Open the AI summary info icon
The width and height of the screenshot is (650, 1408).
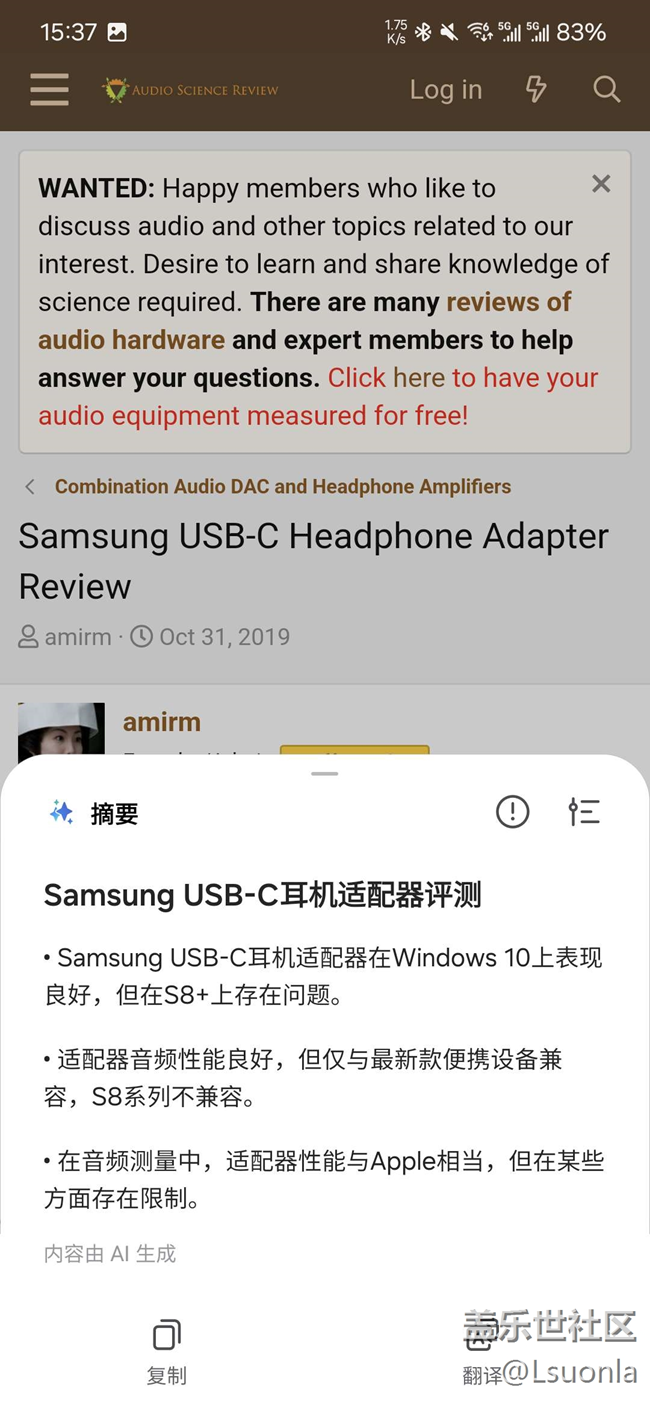click(512, 812)
